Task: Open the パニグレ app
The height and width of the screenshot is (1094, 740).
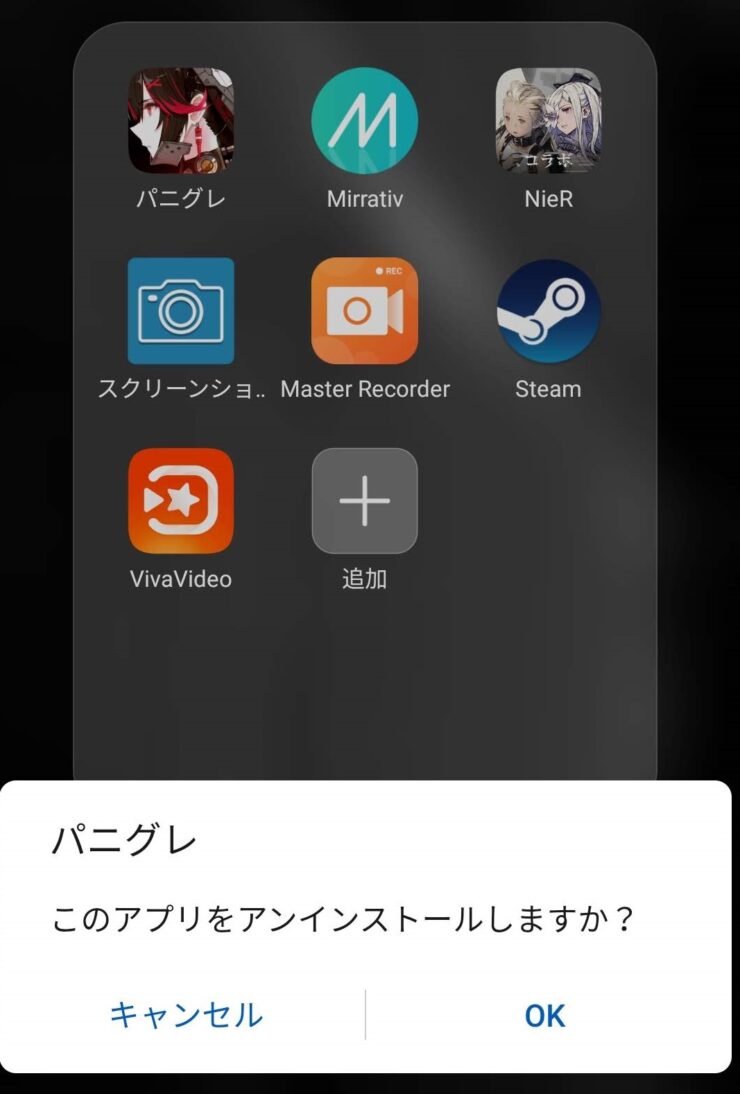Action: (x=181, y=120)
